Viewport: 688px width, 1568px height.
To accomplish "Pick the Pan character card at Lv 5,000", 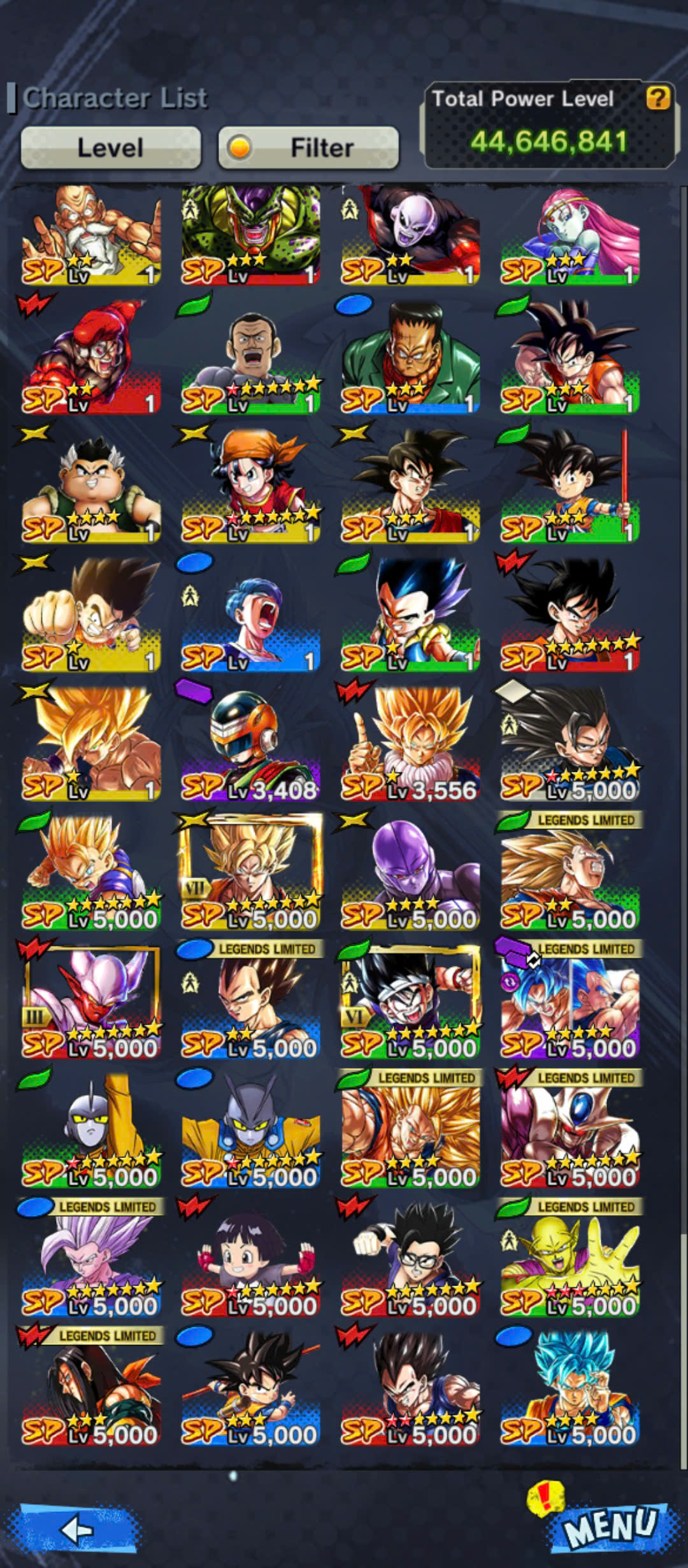I will (x=250, y=1260).
